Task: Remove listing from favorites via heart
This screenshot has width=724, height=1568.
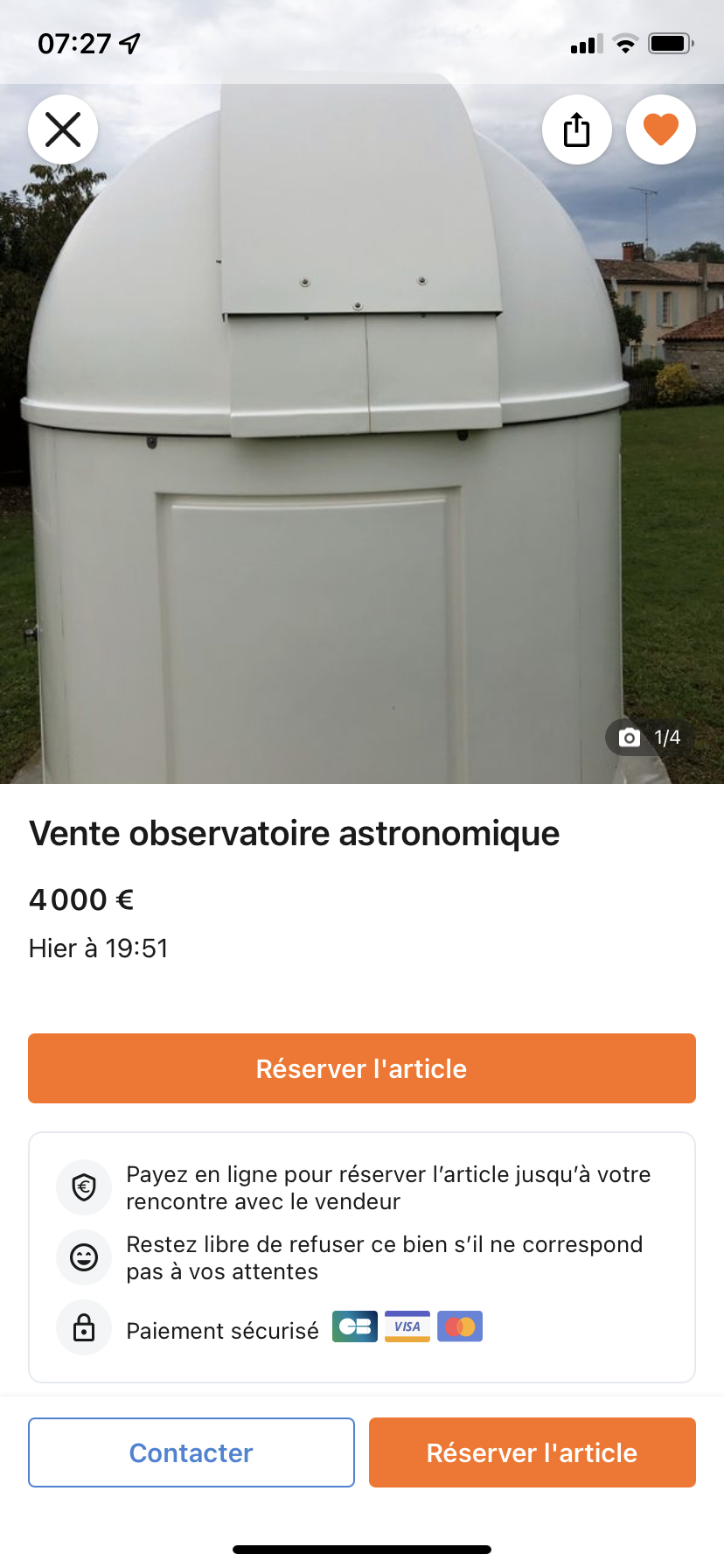Action: (660, 129)
